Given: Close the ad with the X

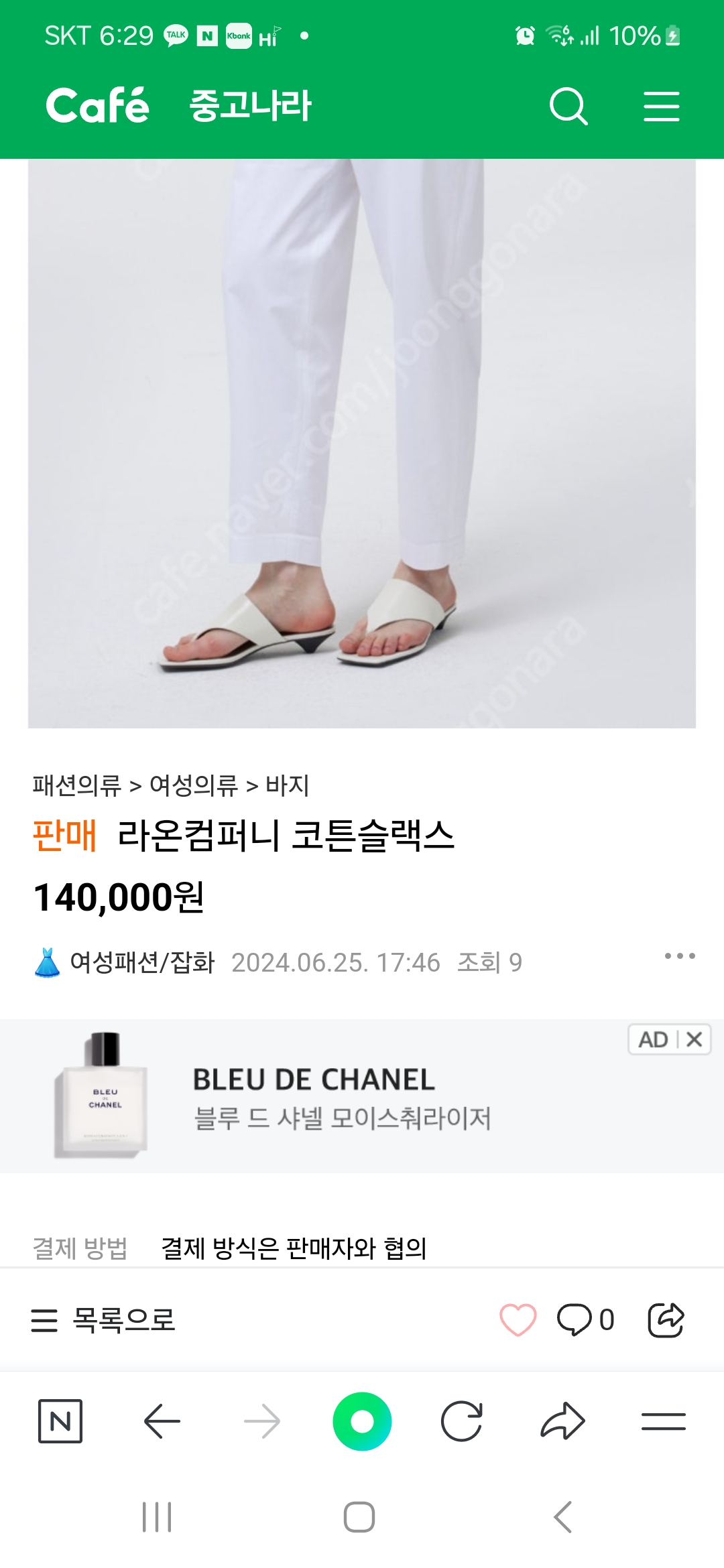Looking at the screenshot, I should pyautogui.click(x=694, y=1039).
